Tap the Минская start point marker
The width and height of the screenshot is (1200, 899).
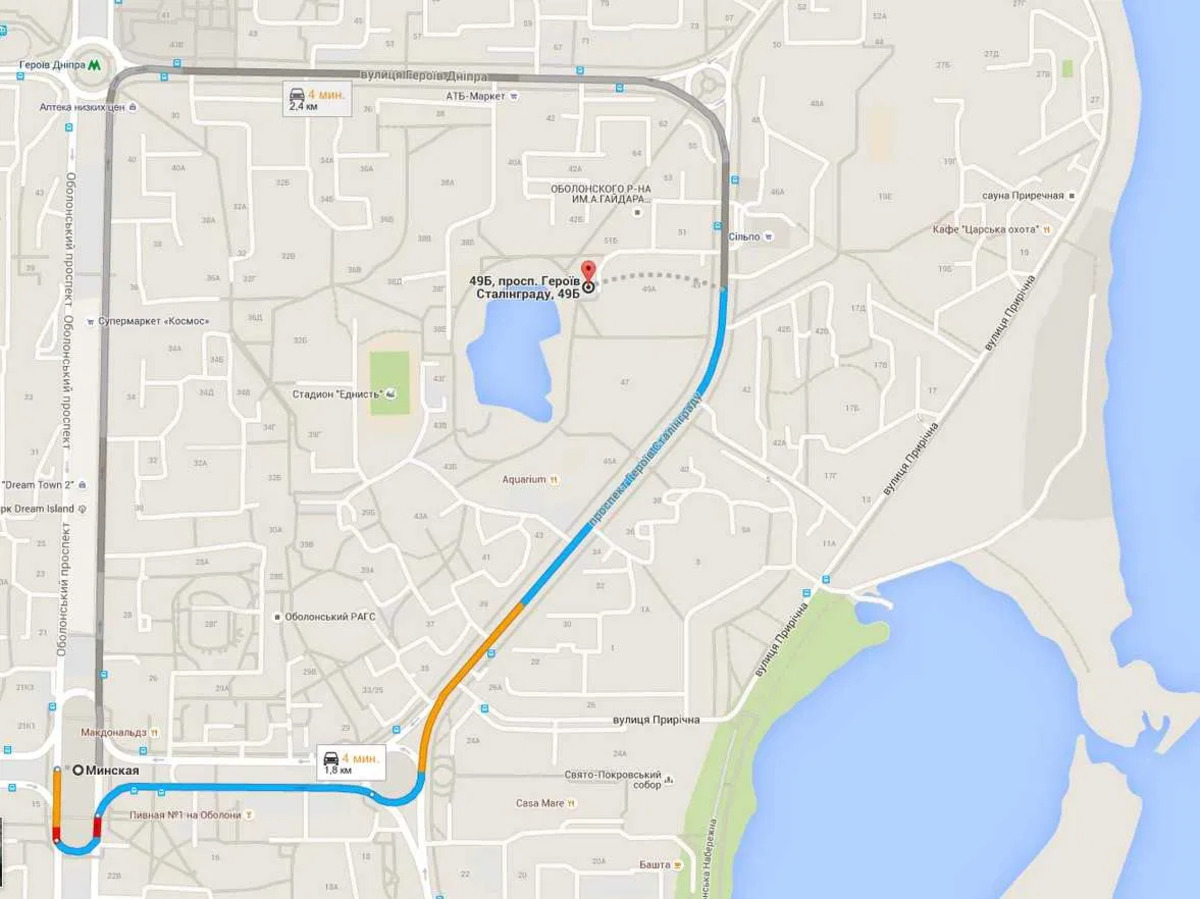[x=77, y=771]
